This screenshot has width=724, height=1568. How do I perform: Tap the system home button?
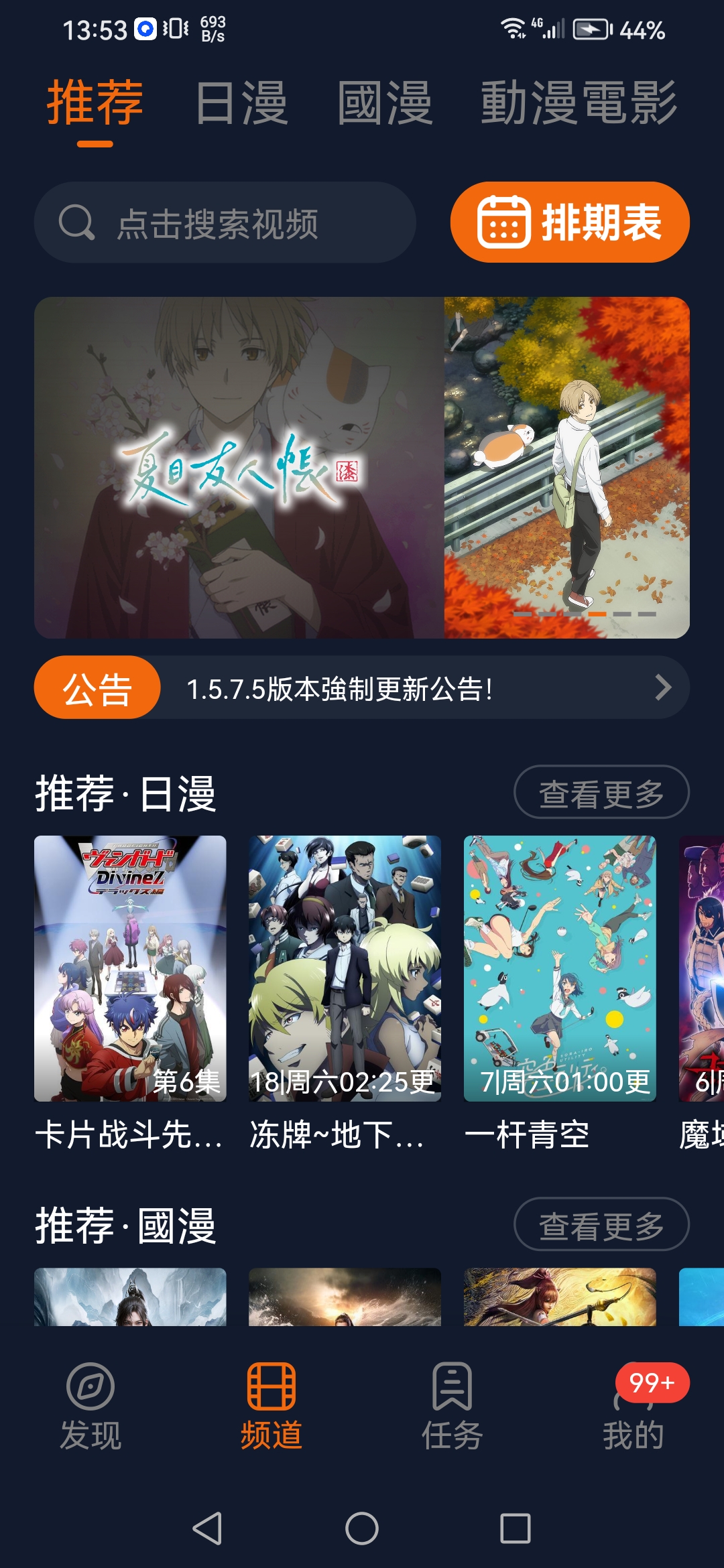(x=362, y=1528)
